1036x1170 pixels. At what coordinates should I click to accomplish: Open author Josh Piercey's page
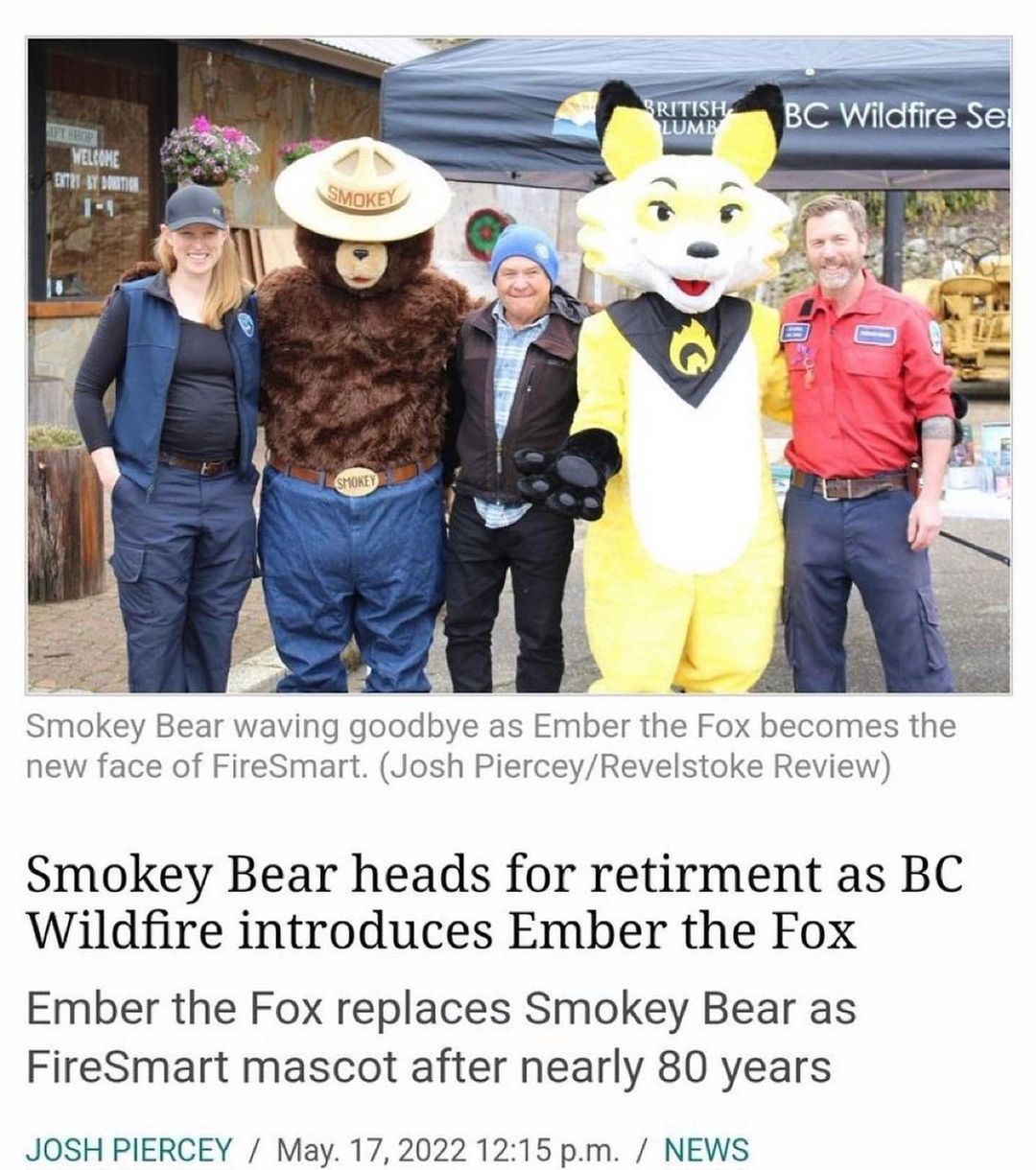click(129, 1148)
